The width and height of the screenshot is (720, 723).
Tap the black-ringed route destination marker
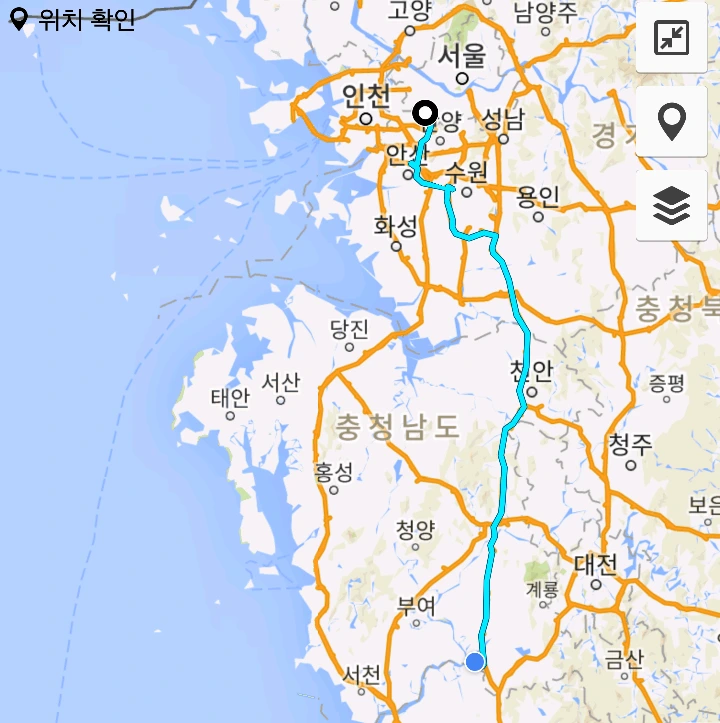pos(425,113)
